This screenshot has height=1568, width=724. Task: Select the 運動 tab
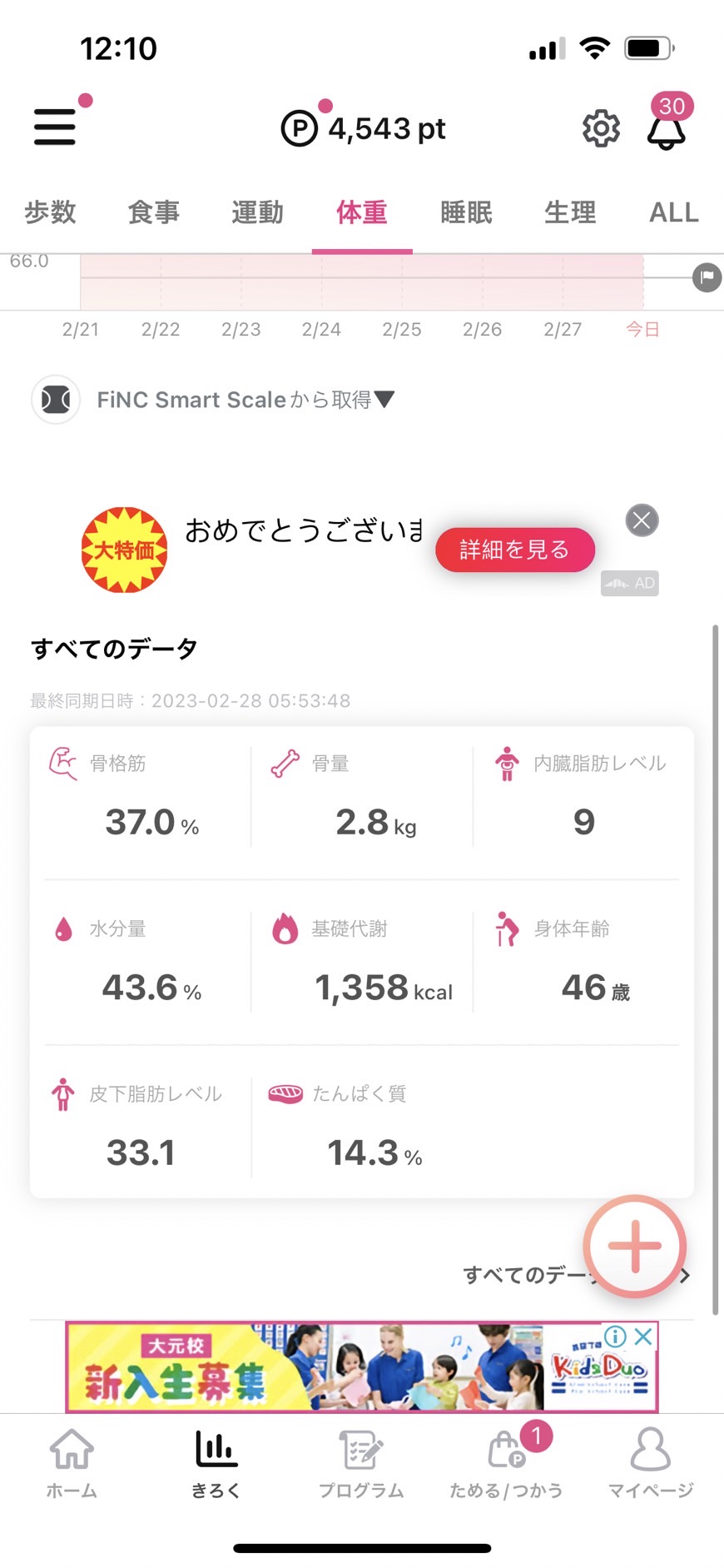tap(258, 212)
